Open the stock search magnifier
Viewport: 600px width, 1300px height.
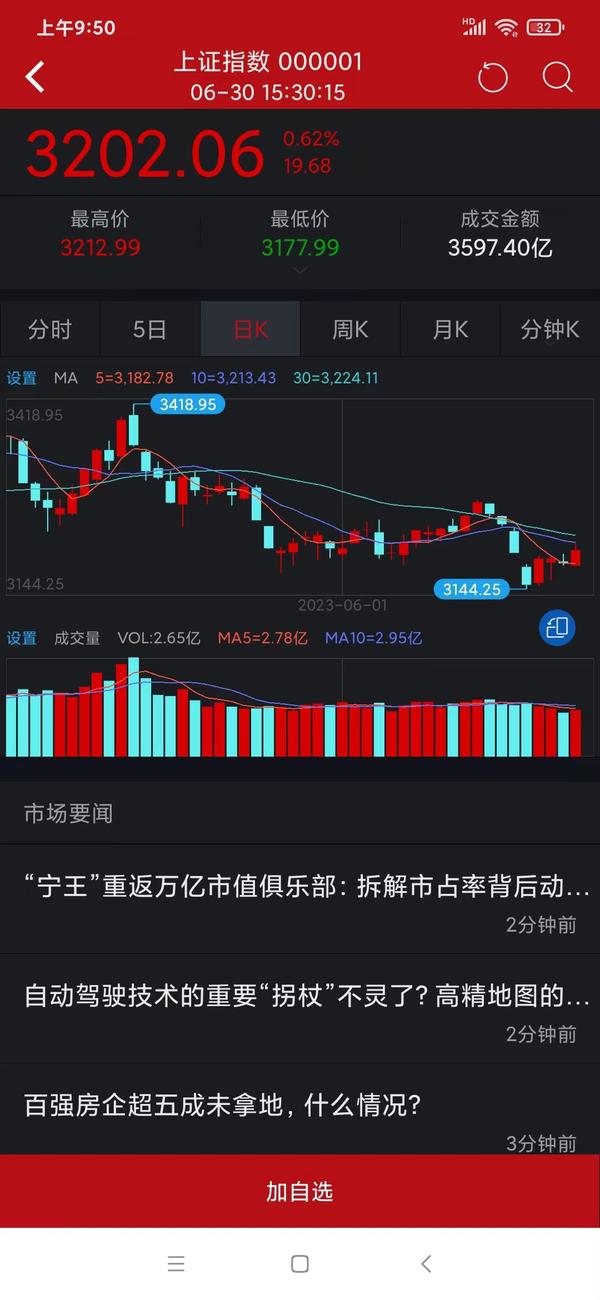[x=557, y=77]
